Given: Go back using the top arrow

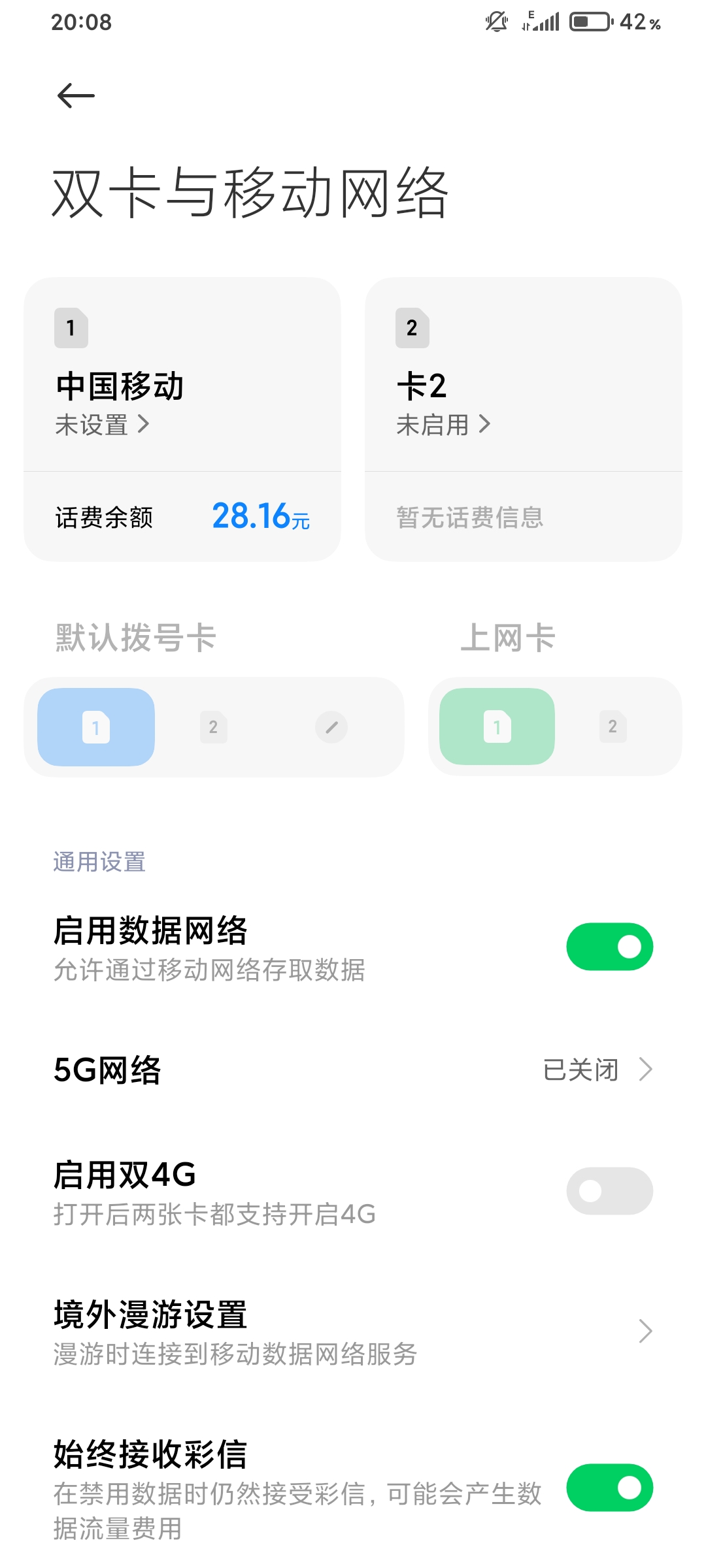Looking at the screenshot, I should click(76, 96).
